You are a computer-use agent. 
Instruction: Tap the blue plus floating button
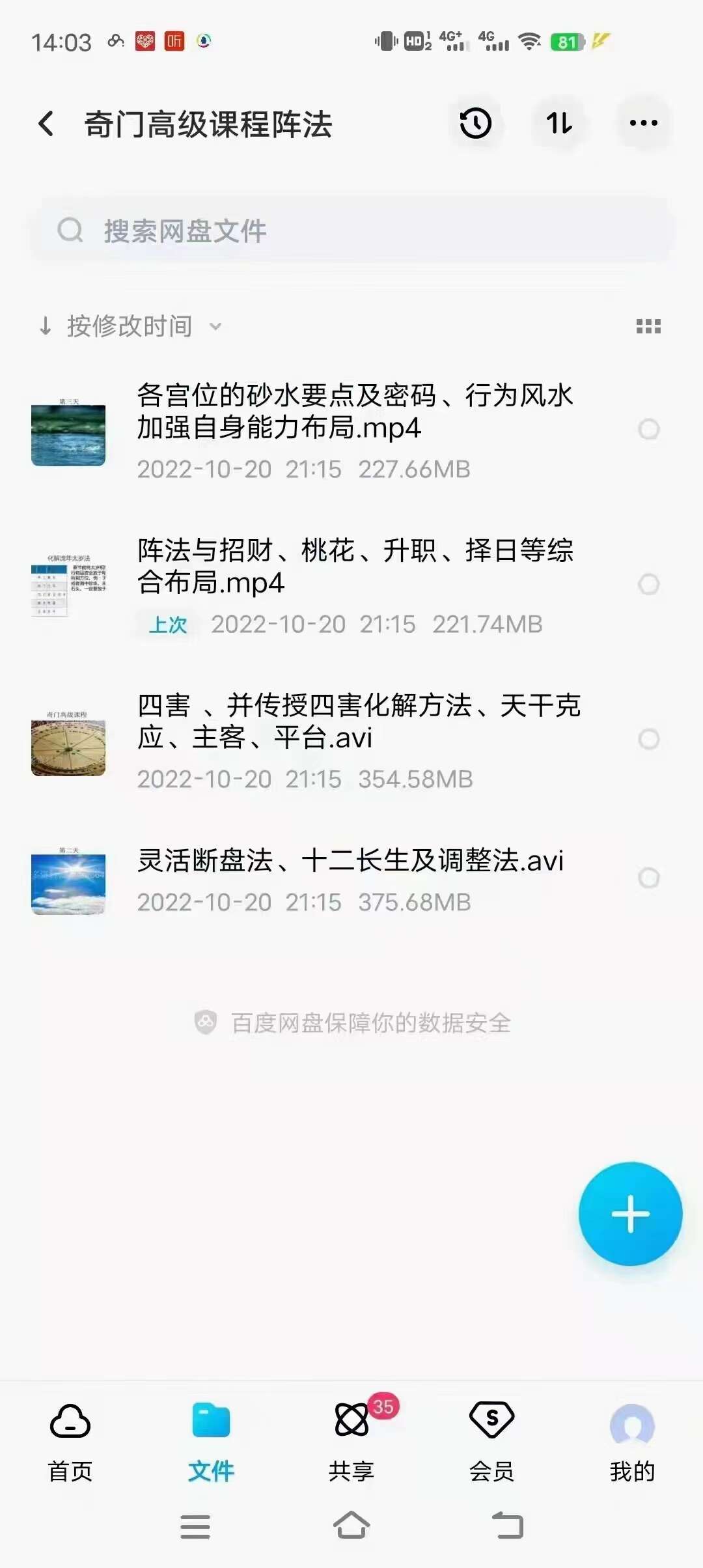click(x=630, y=1214)
